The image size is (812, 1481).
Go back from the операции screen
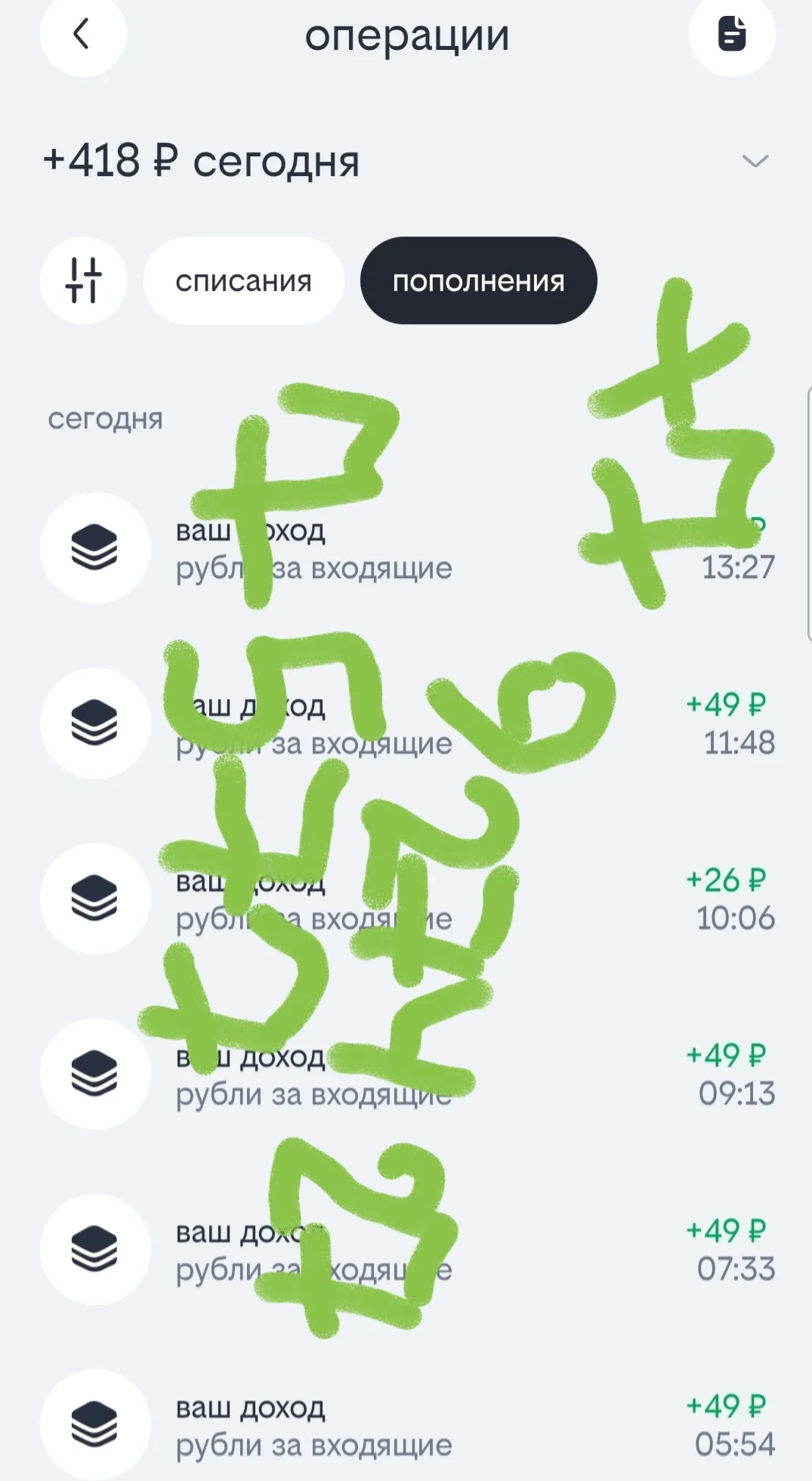[83, 34]
